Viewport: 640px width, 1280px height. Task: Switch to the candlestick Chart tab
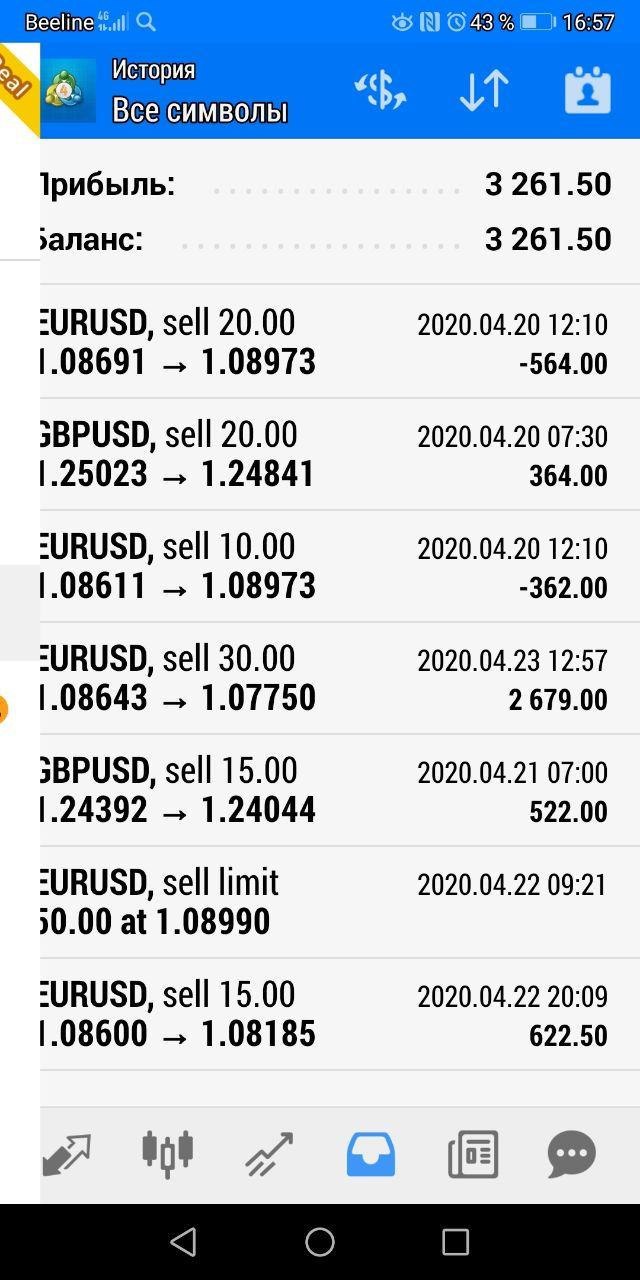(x=167, y=1153)
